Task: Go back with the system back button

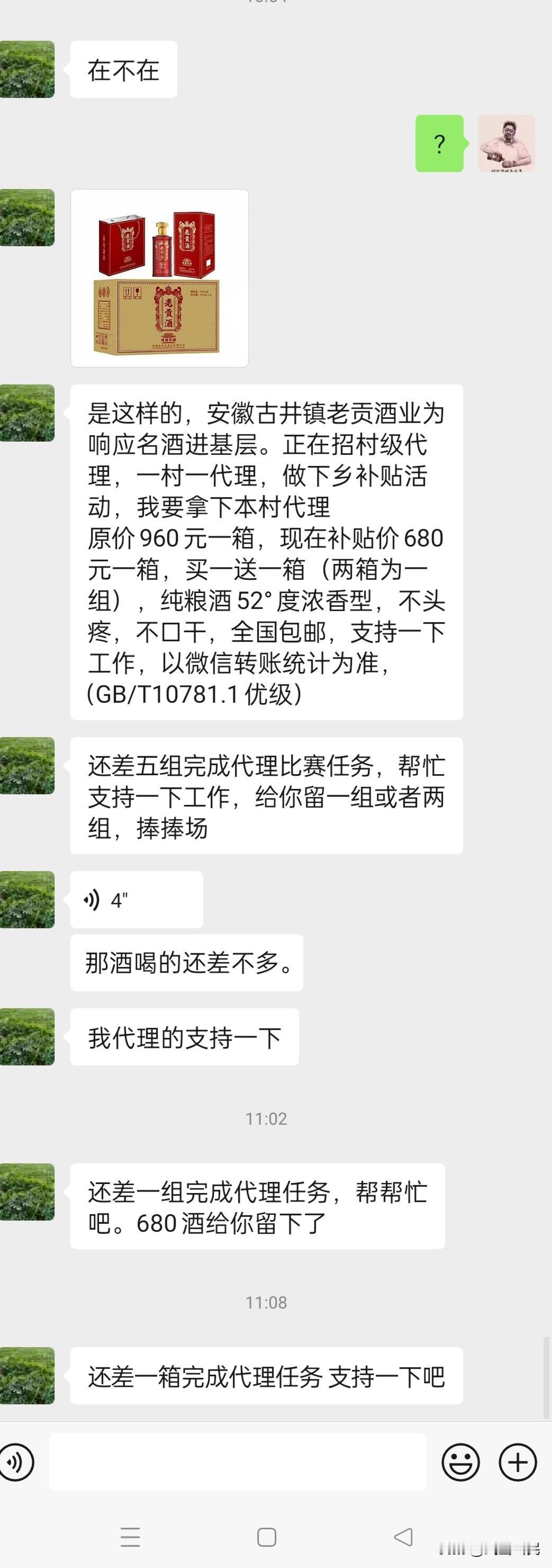Action: click(x=403, y=1537)
